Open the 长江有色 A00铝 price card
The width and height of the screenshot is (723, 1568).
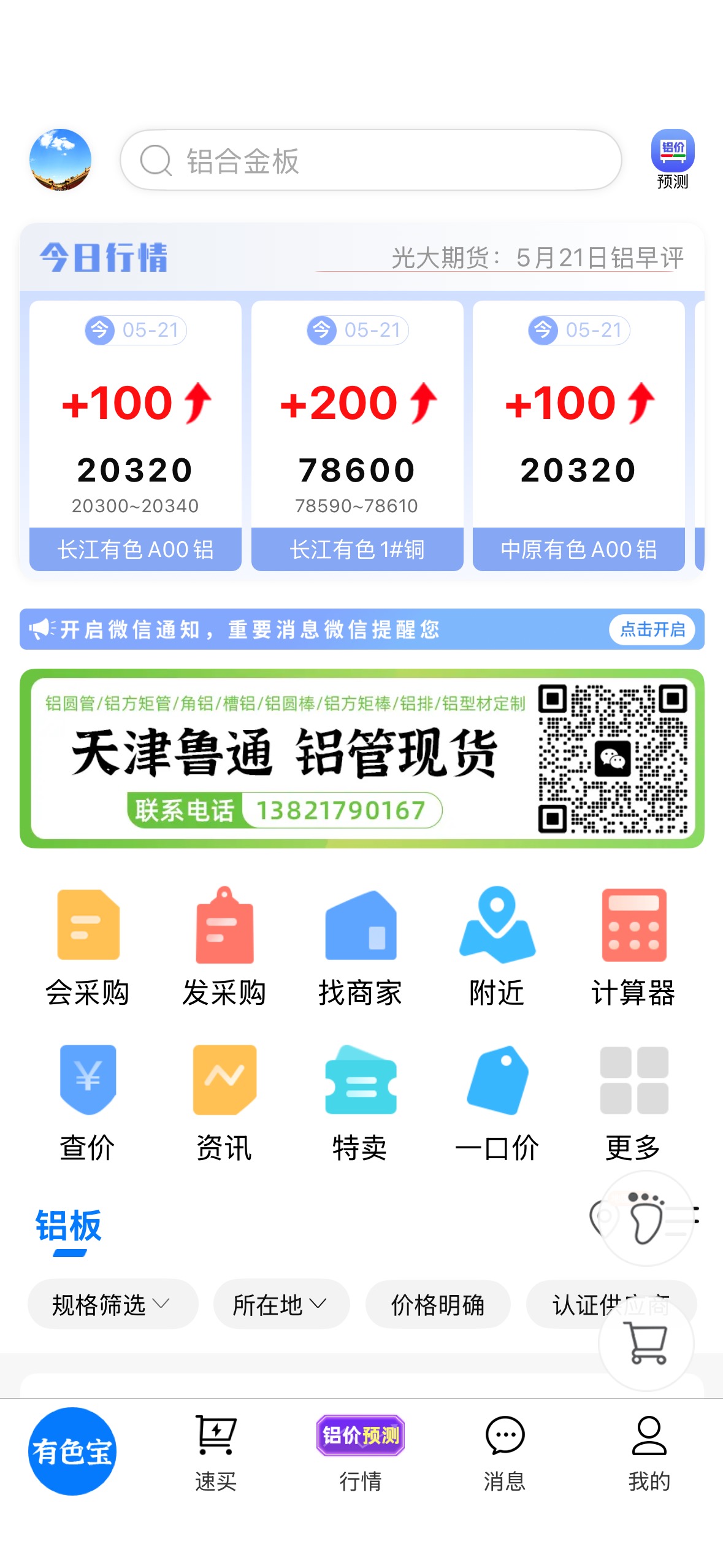coord(136,436)
